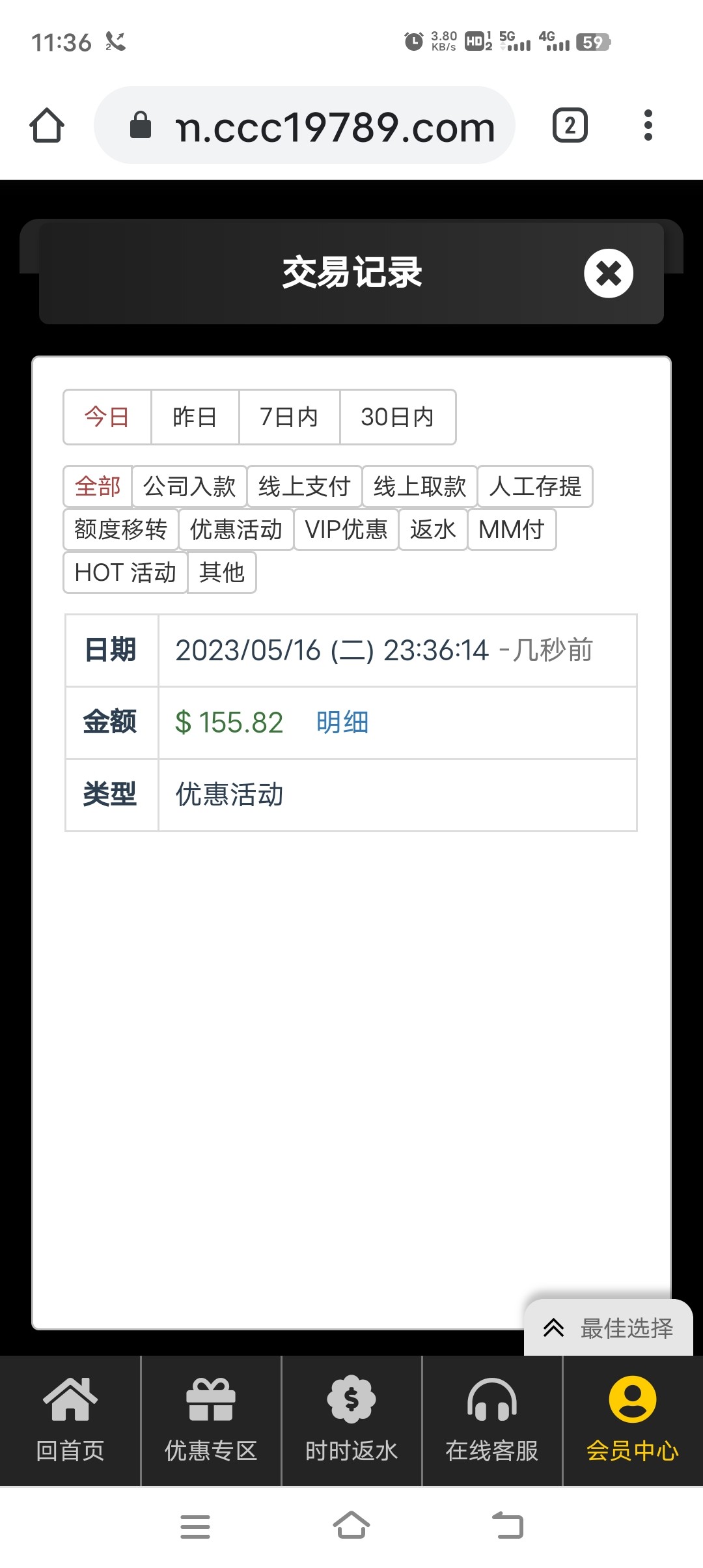
Task: Choose the 优惠活动 filter chip
Action: click(x=236, y=529)
